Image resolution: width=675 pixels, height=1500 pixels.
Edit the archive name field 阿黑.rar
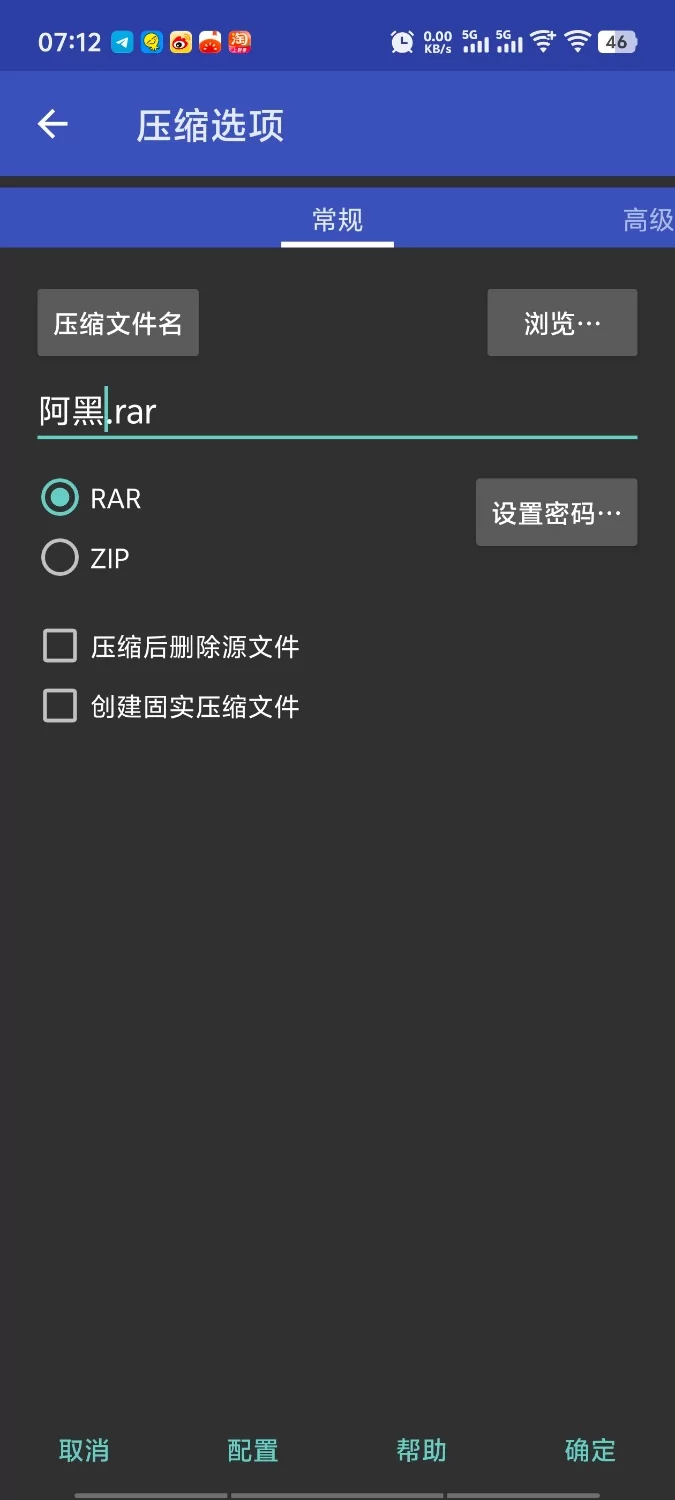(337, 412)
